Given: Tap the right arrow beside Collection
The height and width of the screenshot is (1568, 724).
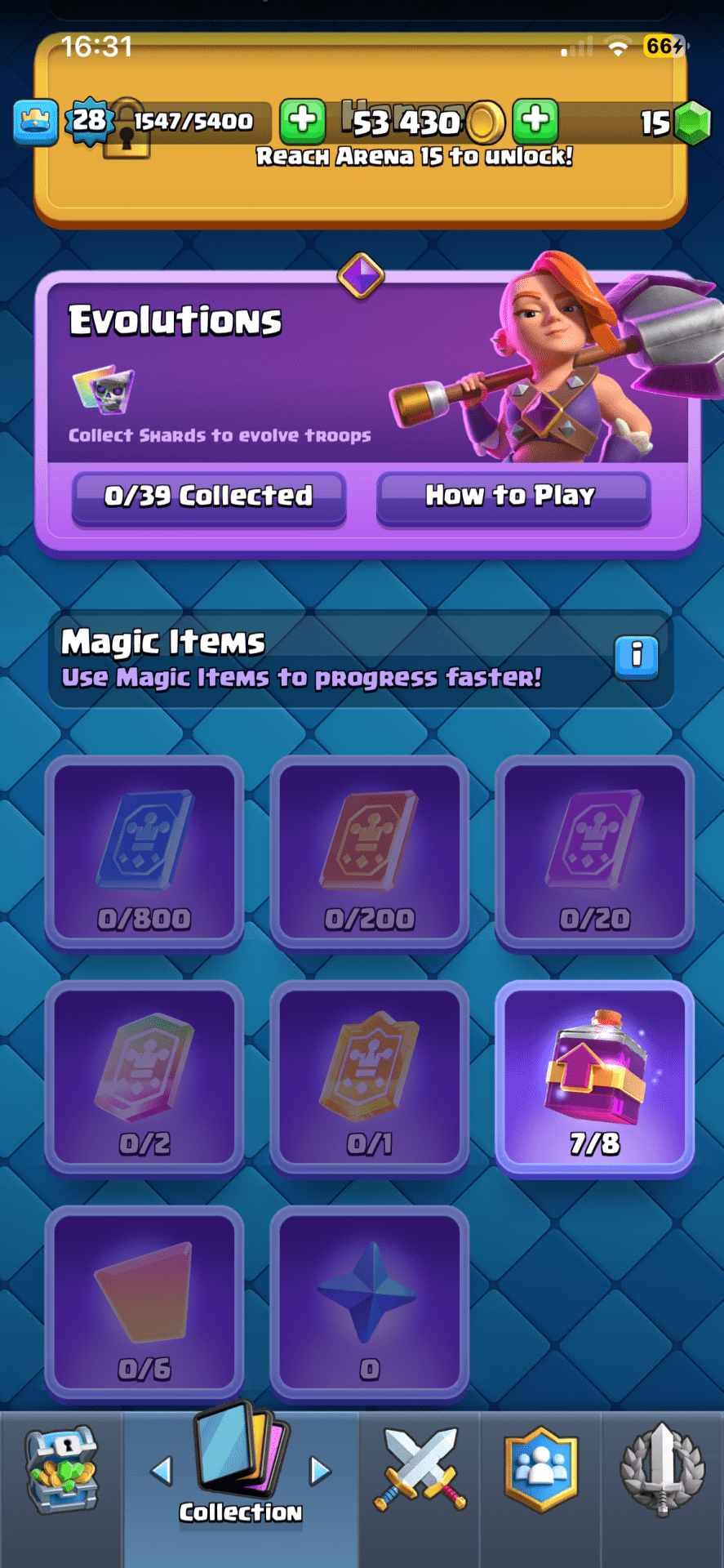Looking at the screenshot, I should (x=320, y=1472).
